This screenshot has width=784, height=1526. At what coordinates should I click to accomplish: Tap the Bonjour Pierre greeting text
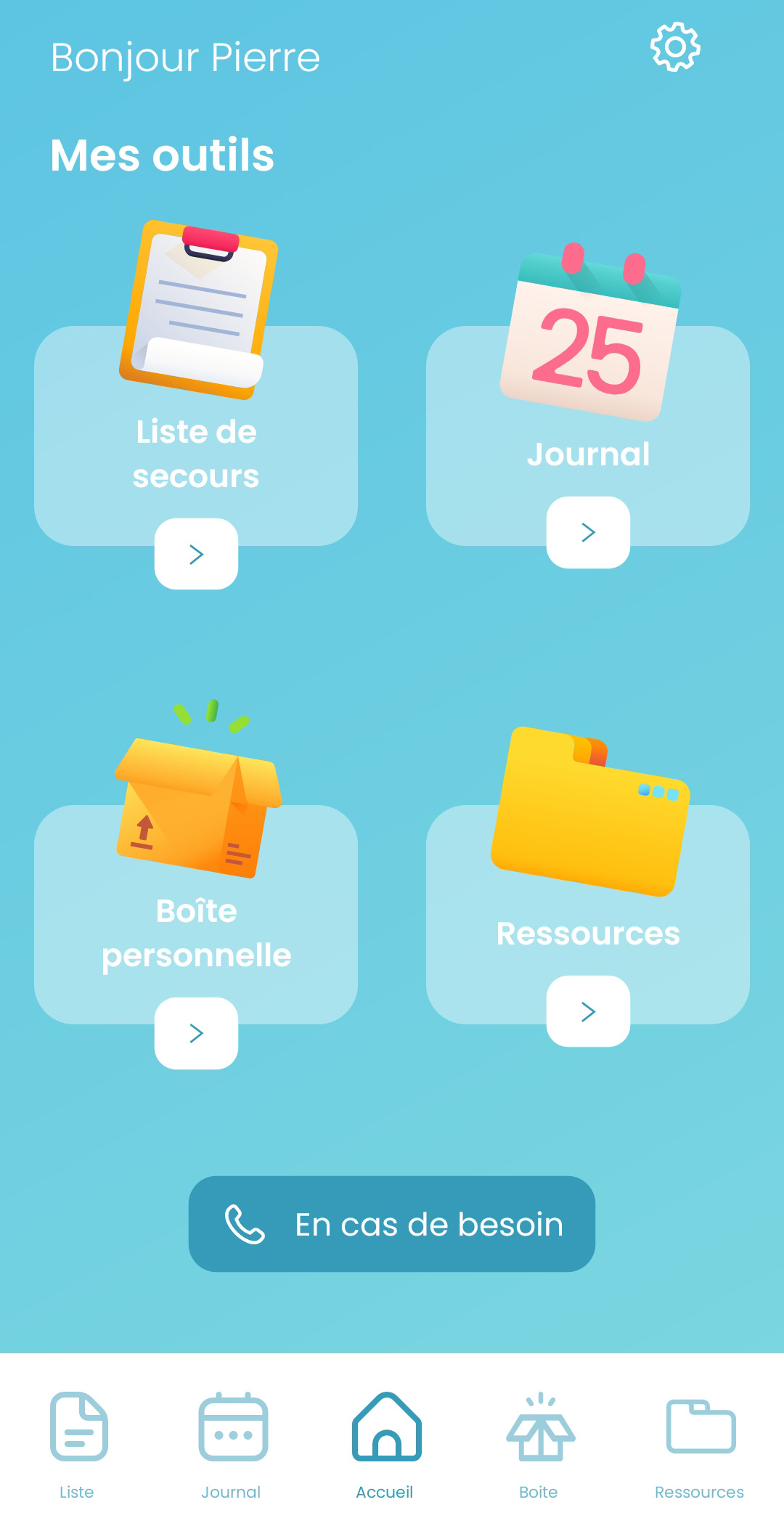coord(184,58)
